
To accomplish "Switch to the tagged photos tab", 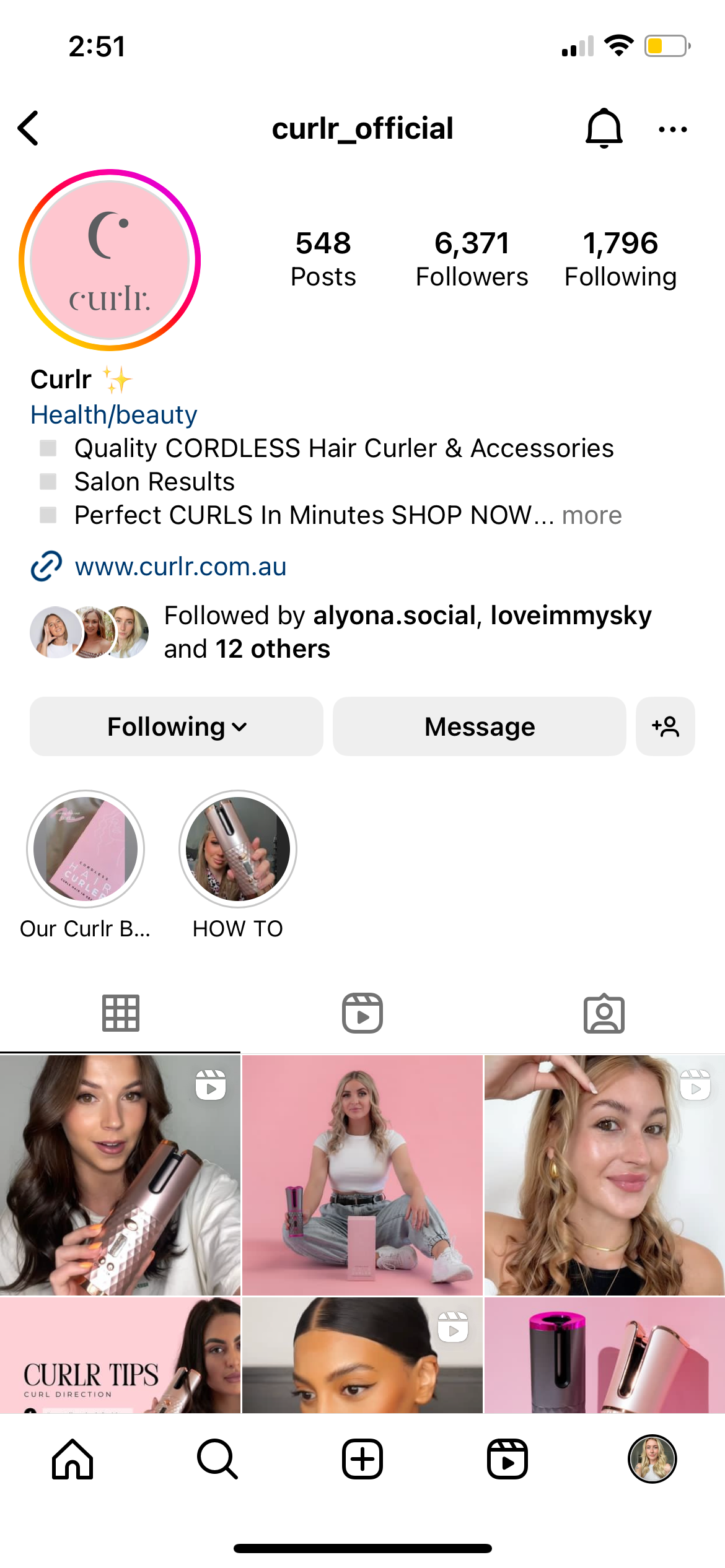I will [604, 1014].
